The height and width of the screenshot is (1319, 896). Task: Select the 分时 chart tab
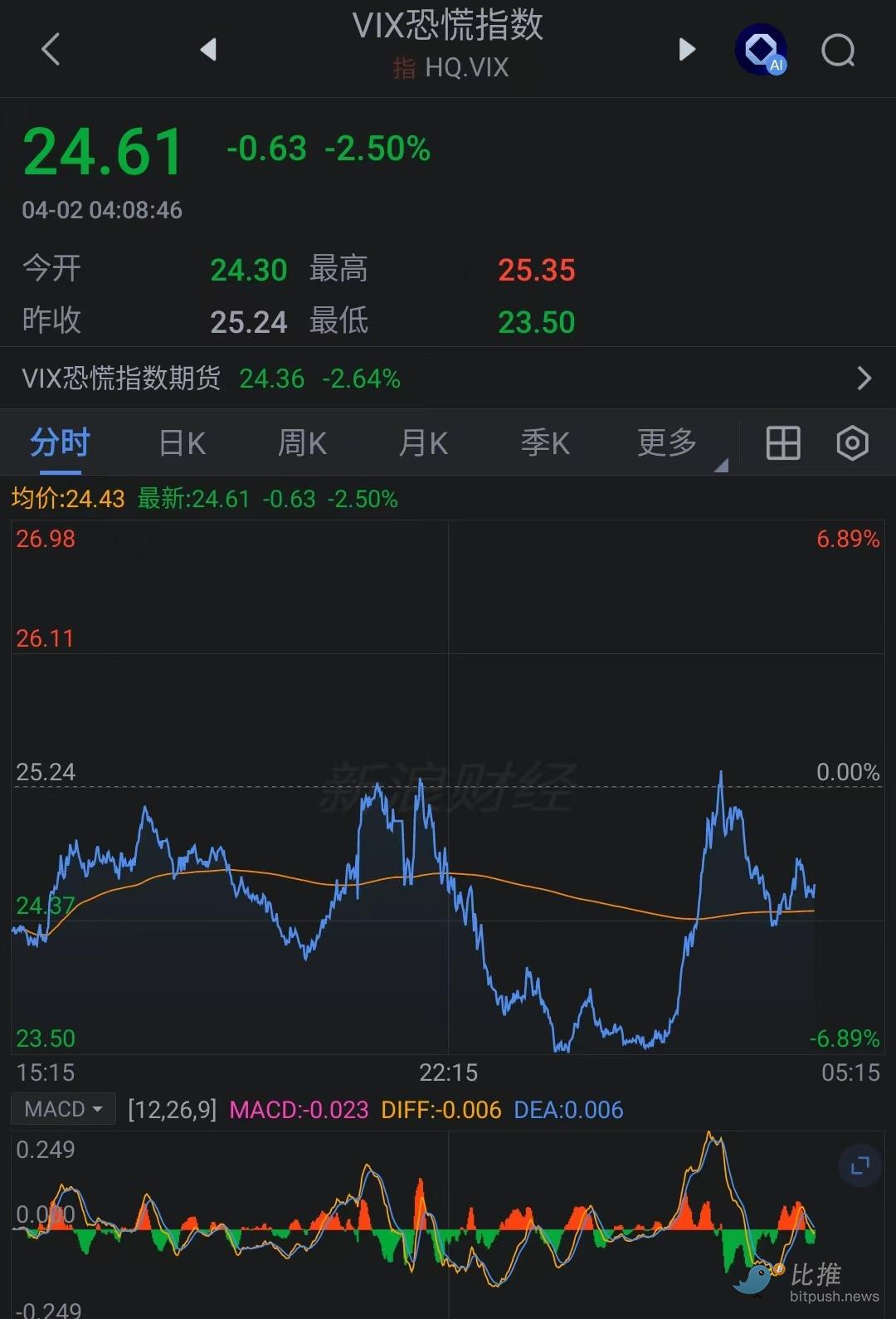tap(60, 442)
